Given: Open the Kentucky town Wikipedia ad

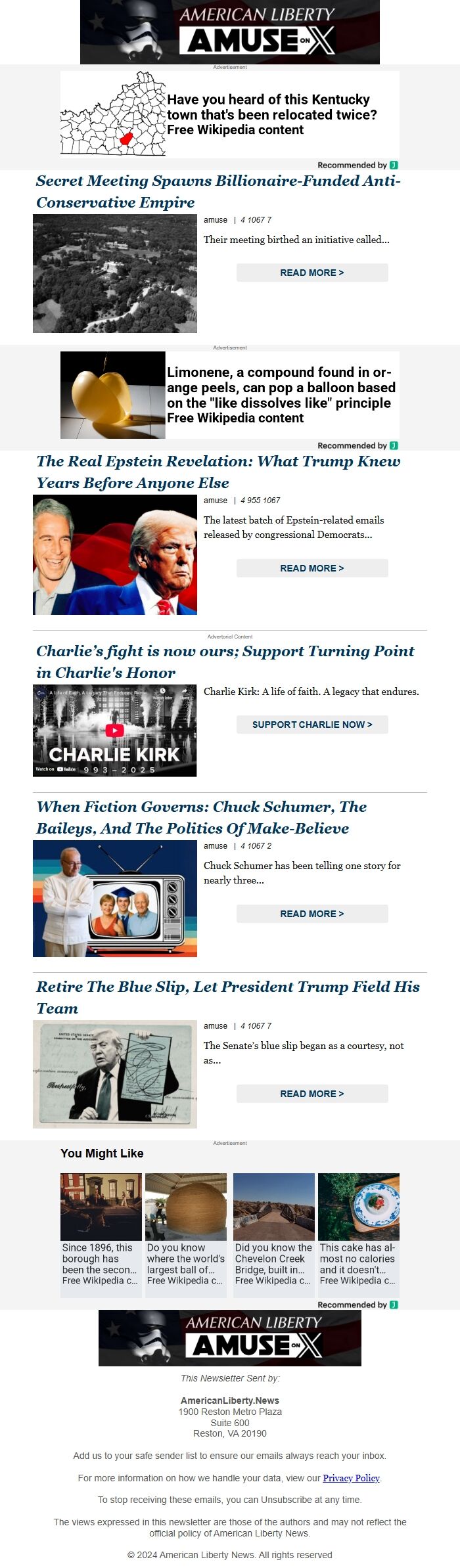Looking at the screenshot, I should pyautogui.click(x=230, y=114).
